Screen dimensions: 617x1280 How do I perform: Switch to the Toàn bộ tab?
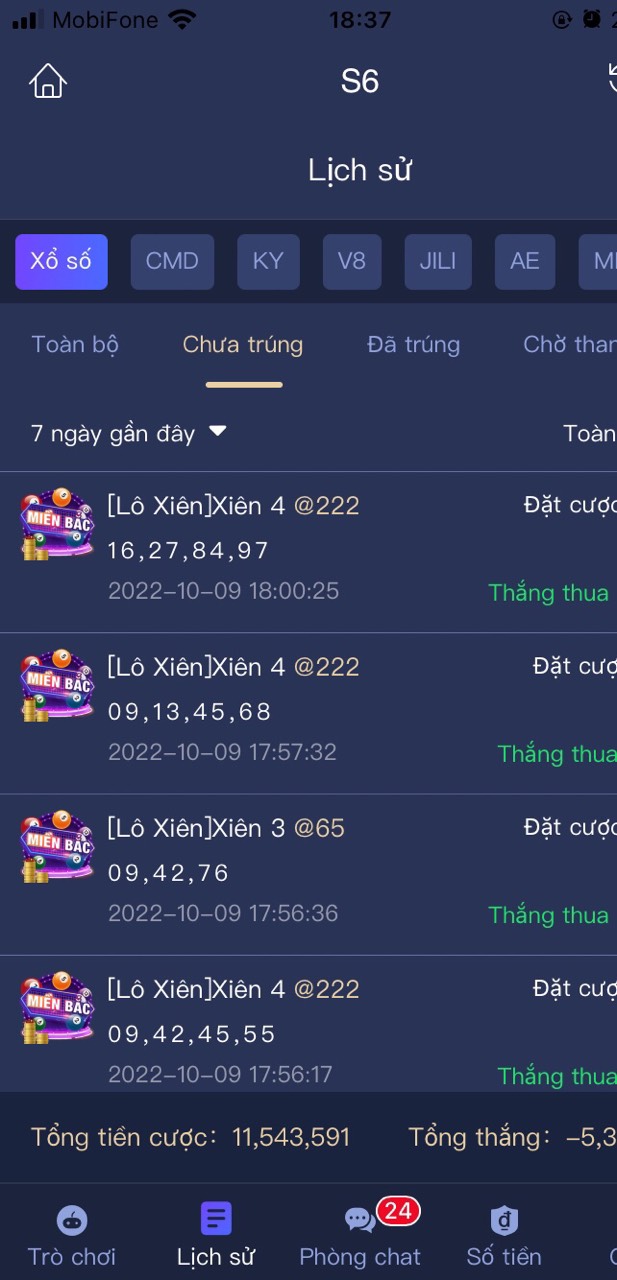tap(75, 345)
